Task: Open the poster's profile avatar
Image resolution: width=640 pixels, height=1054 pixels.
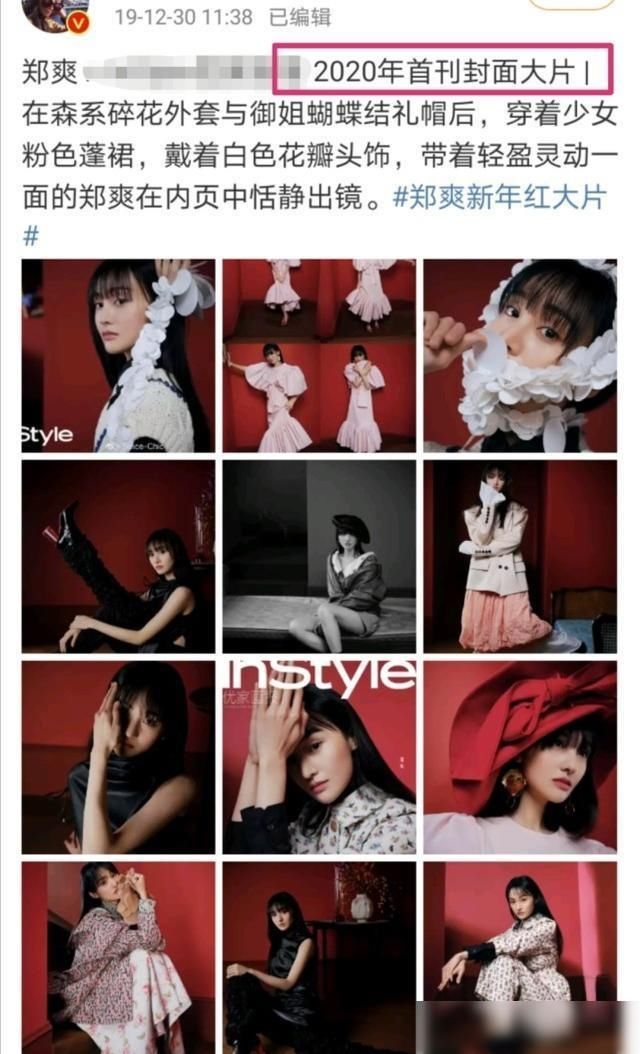Action: [x=60, y=12]
